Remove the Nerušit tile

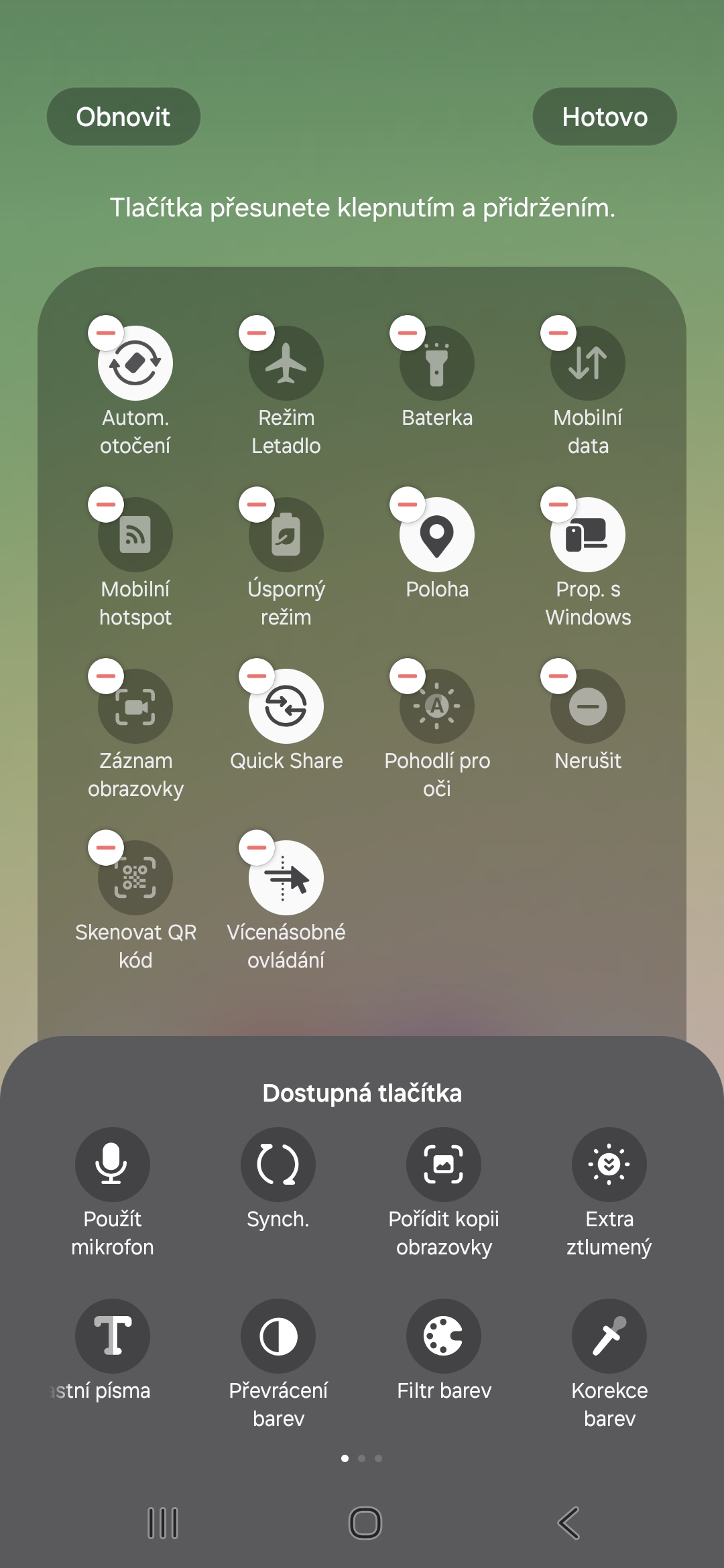point(558,675)
